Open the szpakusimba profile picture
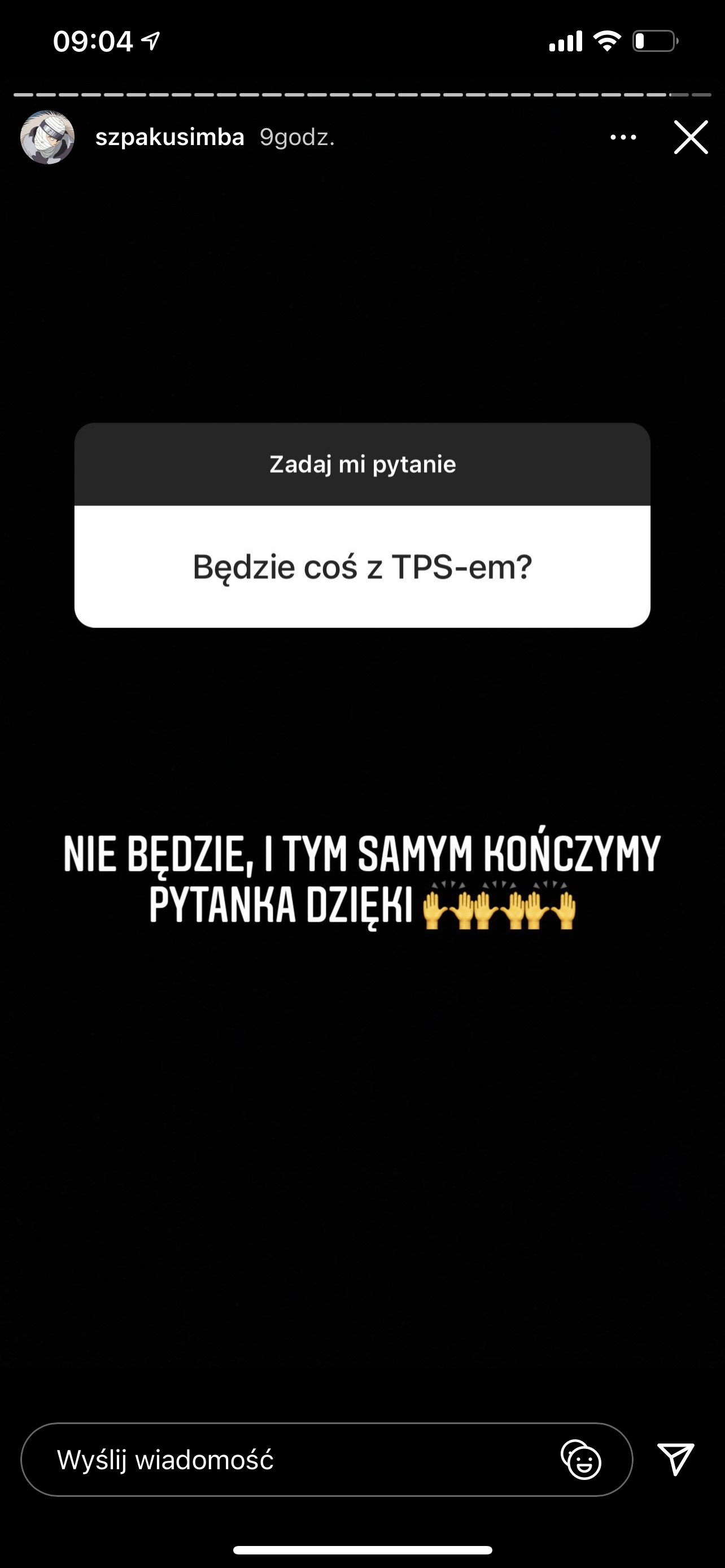This screenshot has width=725, height=1568. 47,137
